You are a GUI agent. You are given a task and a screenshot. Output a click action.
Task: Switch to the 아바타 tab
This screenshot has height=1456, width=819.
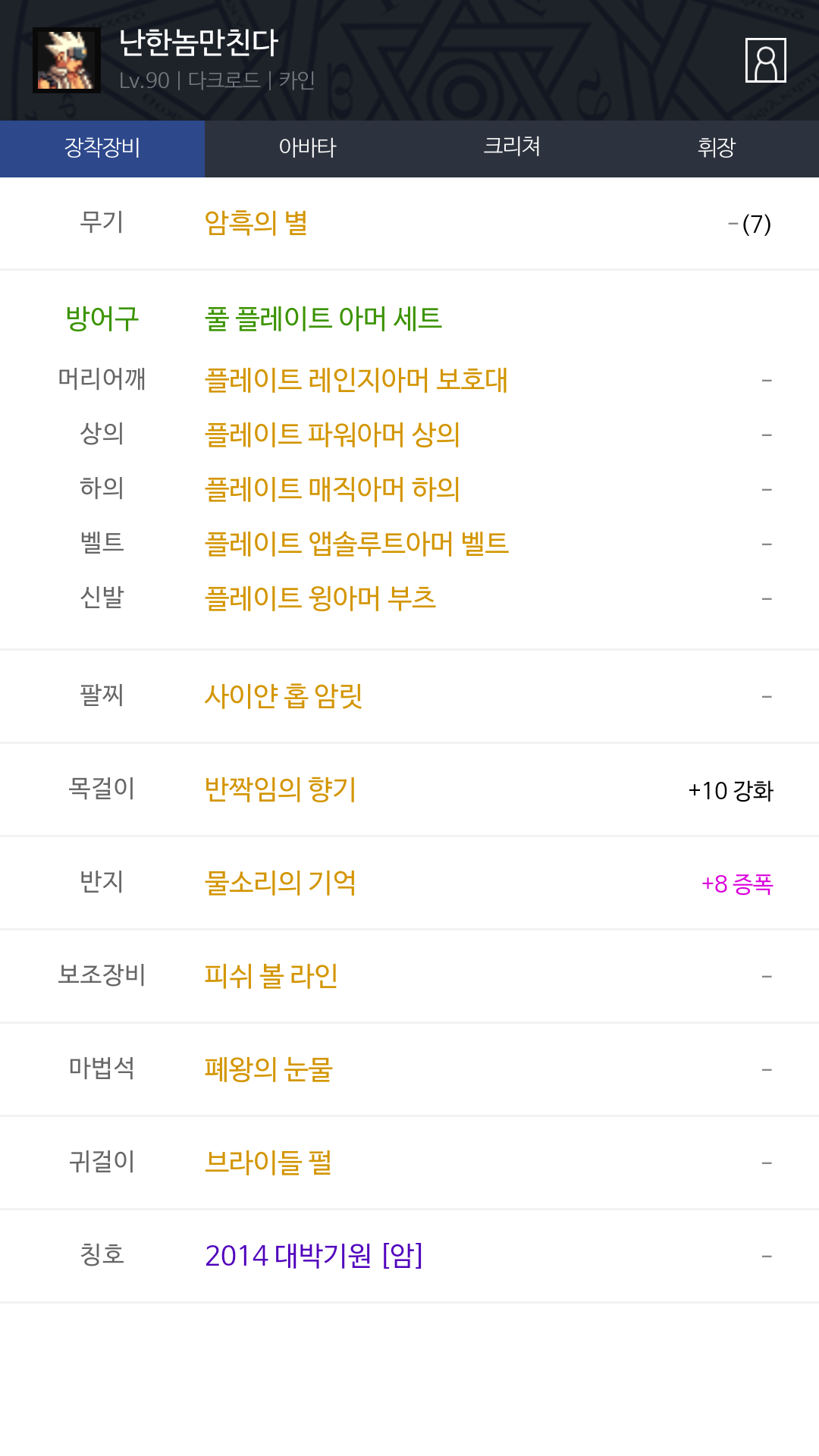tap(307, 149)
